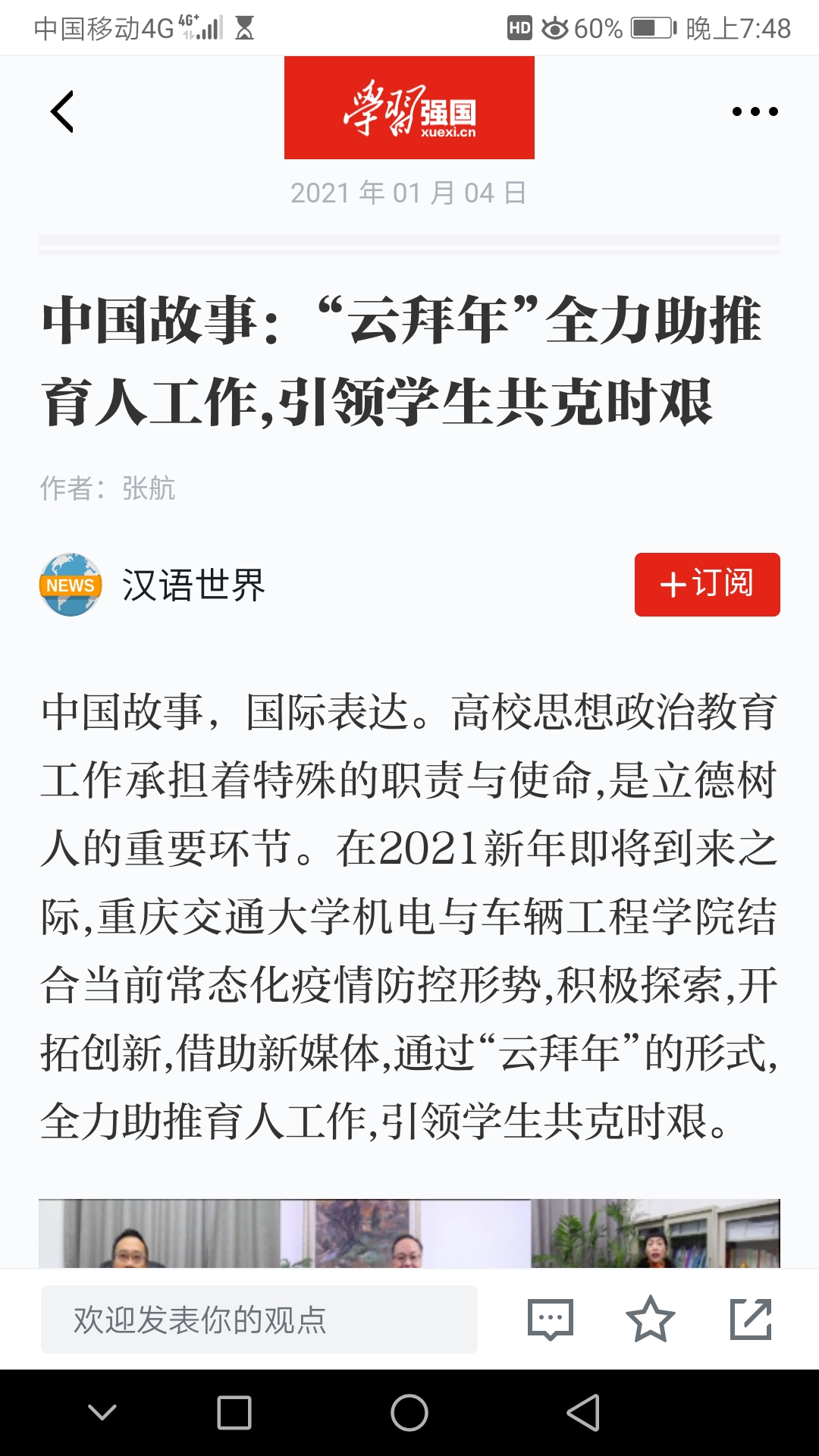Image resolution: width=819 pixels, height=1456 pixels.
Task: Tap the system home button
Action: coord(409,1414)
